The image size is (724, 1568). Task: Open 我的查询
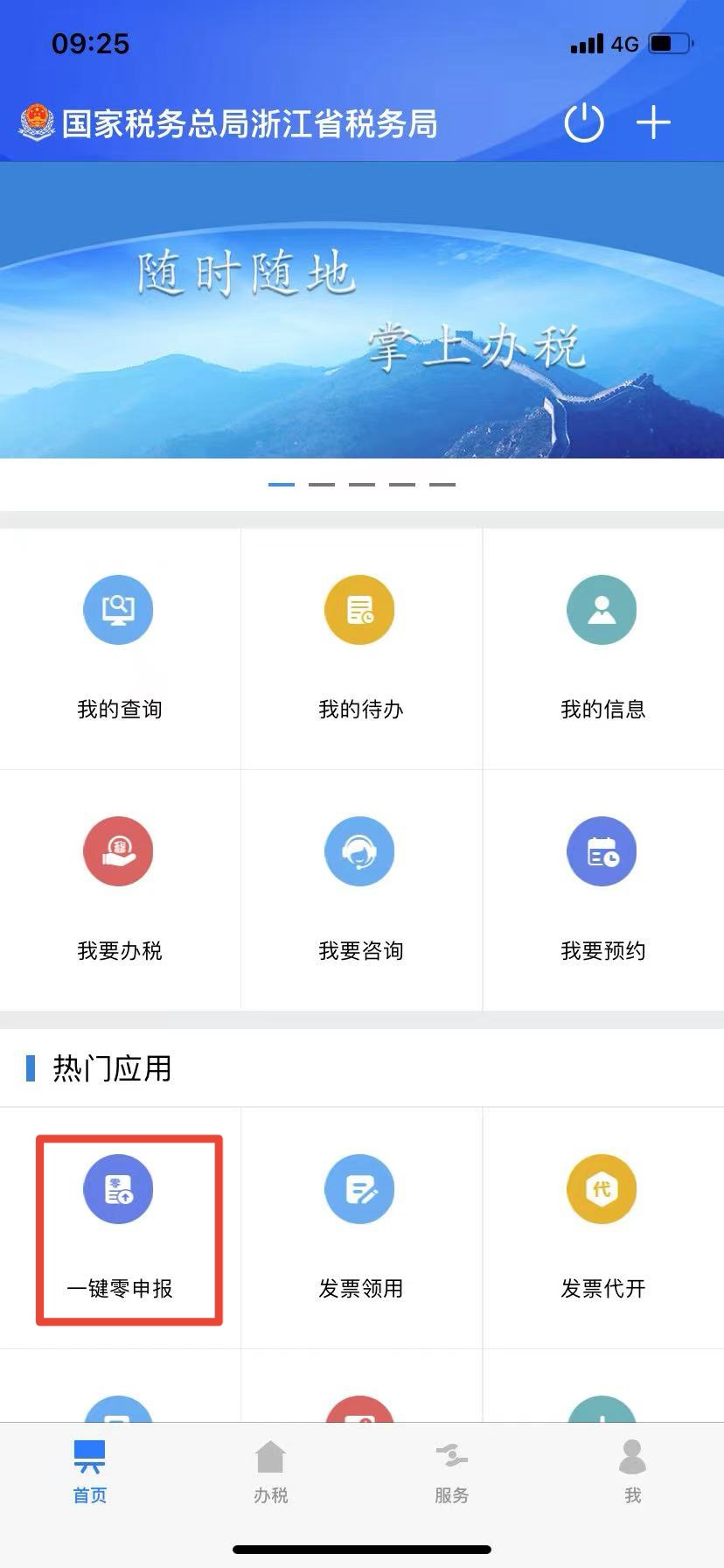click(x=120, y=648)
